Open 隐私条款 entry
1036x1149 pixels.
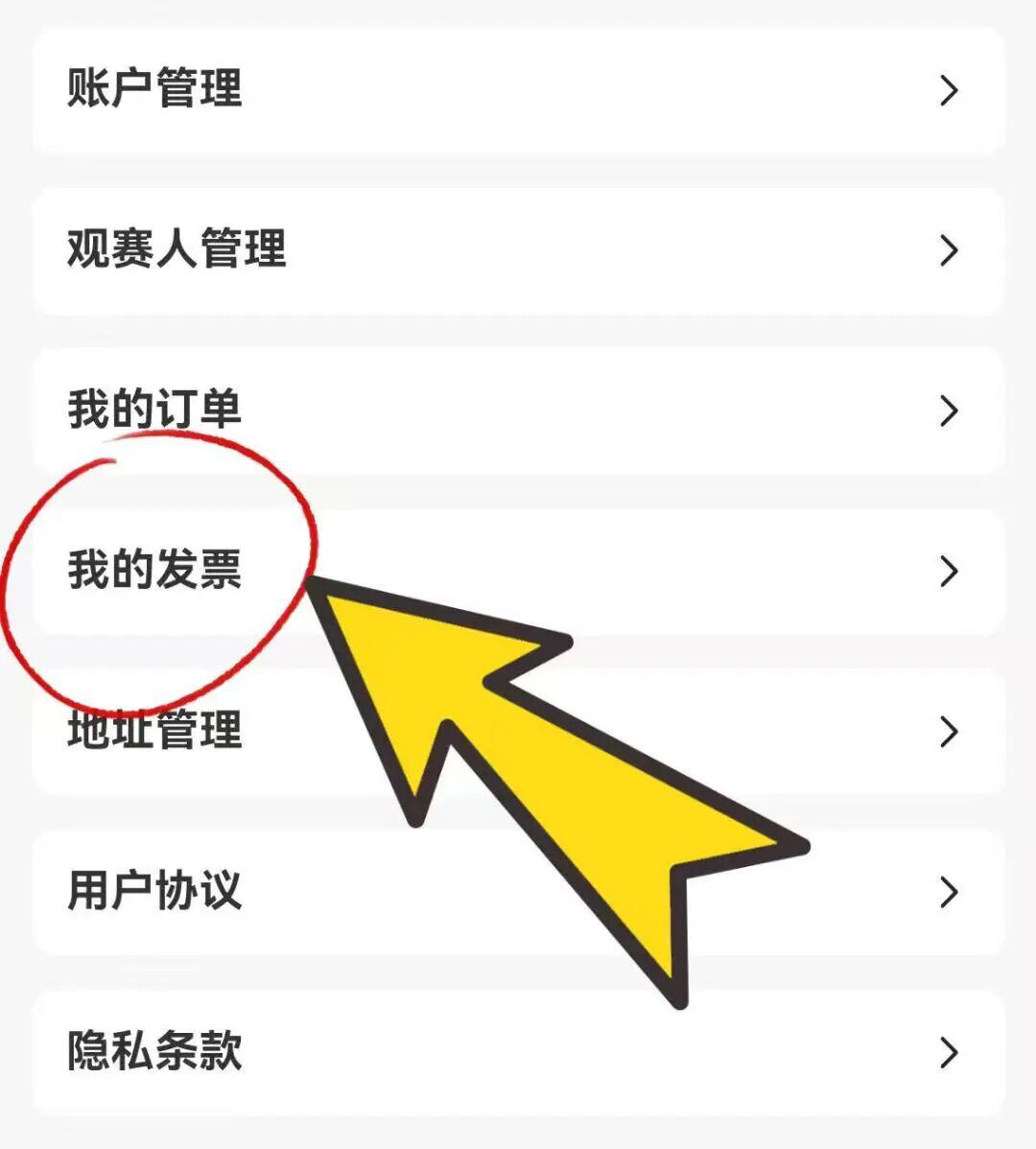click(518, 1051)
